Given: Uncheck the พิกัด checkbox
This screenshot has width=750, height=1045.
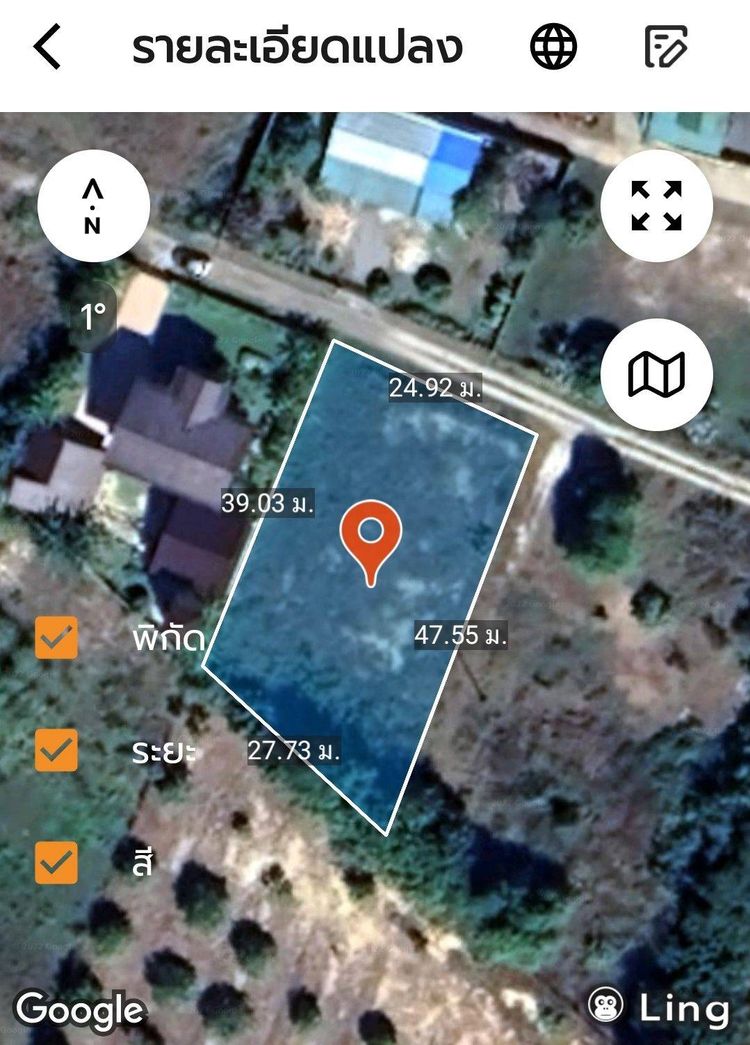Looking at the screenshot, I should [56, 638].
